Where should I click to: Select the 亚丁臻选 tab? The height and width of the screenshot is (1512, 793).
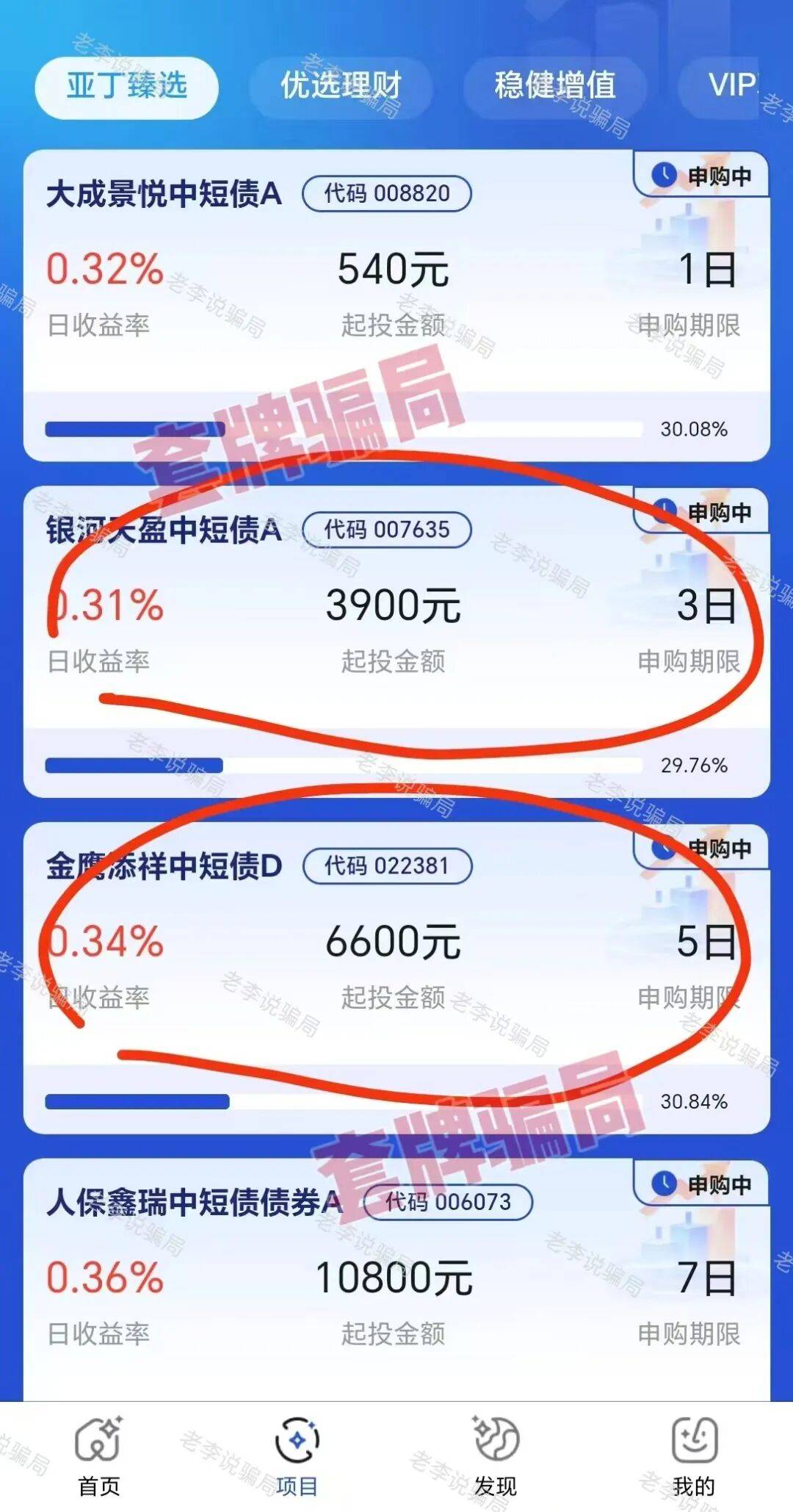point(126,87)
